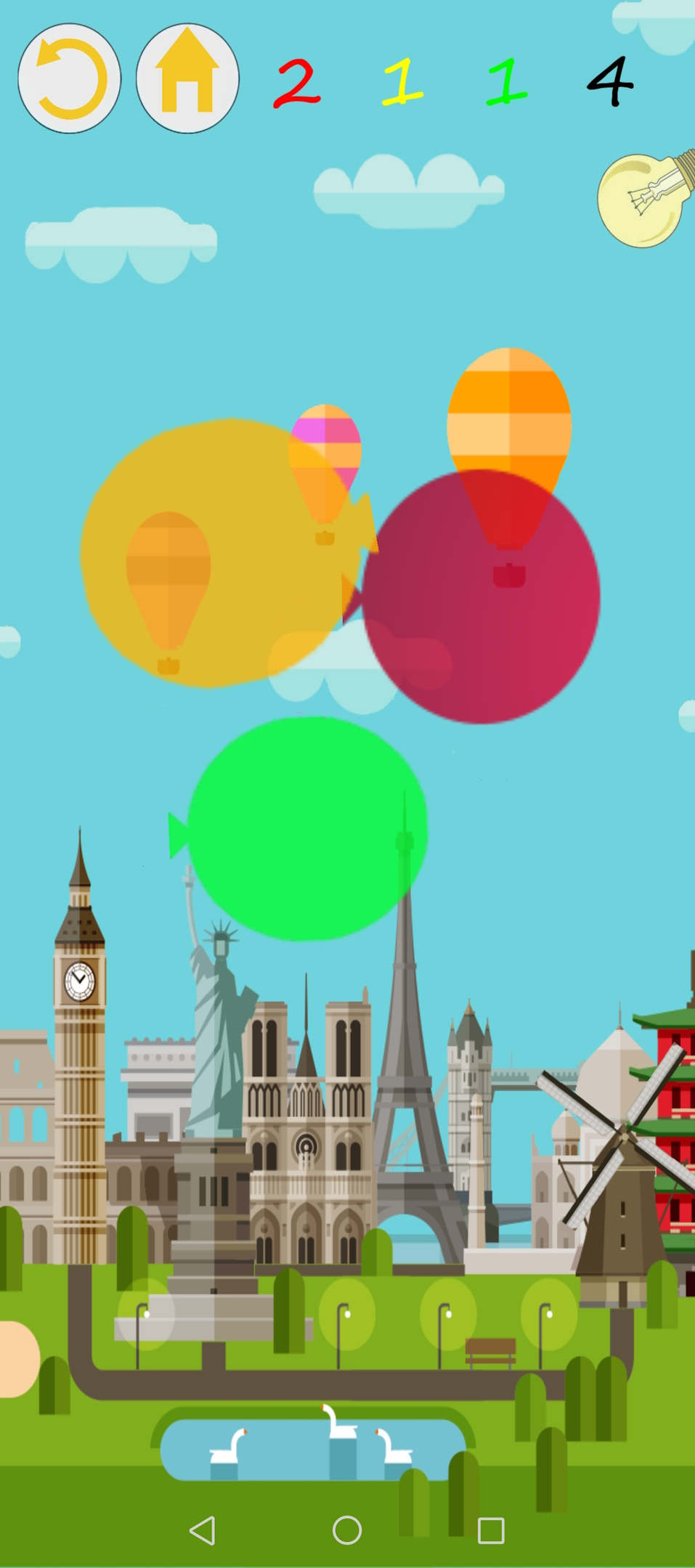Pop the large yellow balloon
Screen dimensions: 695x1568
(x=221, y=553)
